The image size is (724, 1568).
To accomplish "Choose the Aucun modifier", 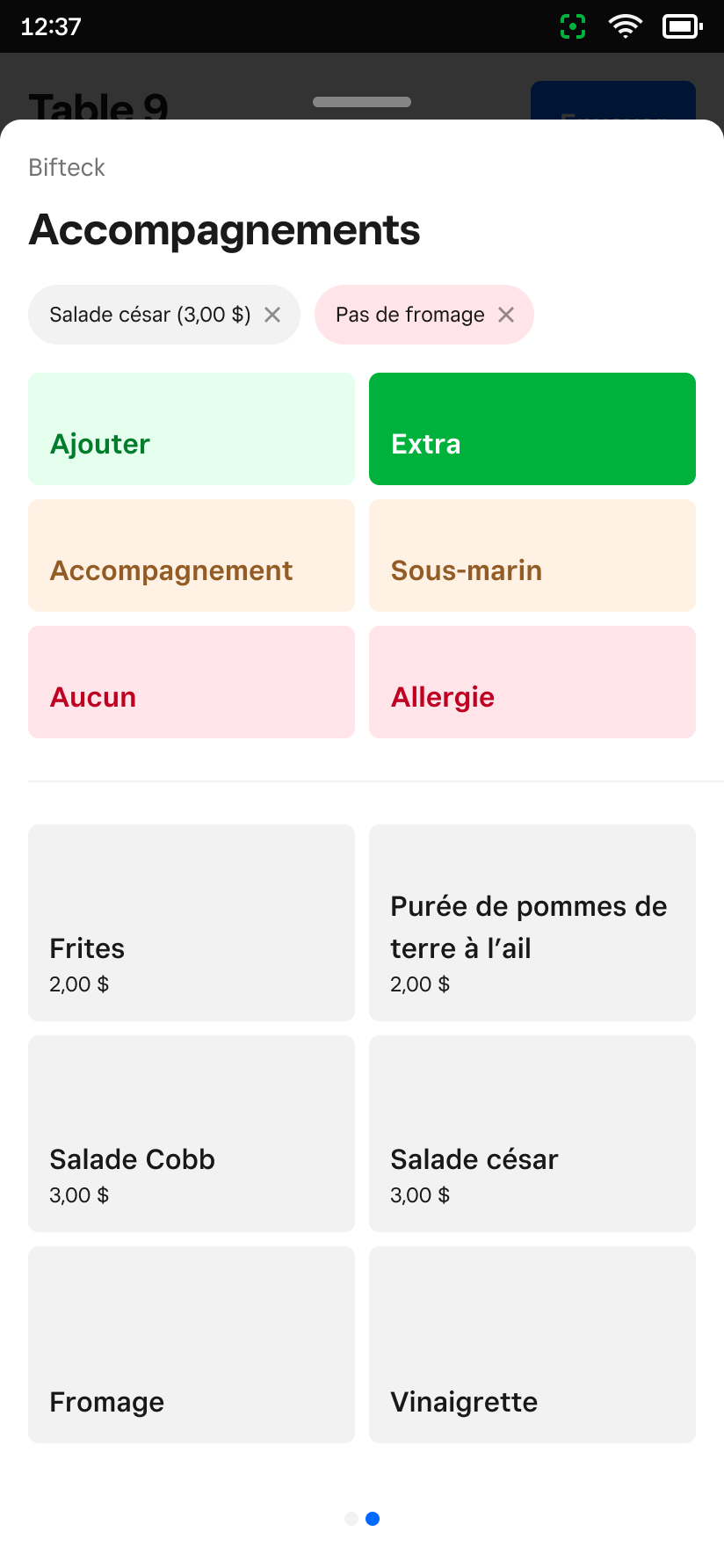I will tap(192, 682).
